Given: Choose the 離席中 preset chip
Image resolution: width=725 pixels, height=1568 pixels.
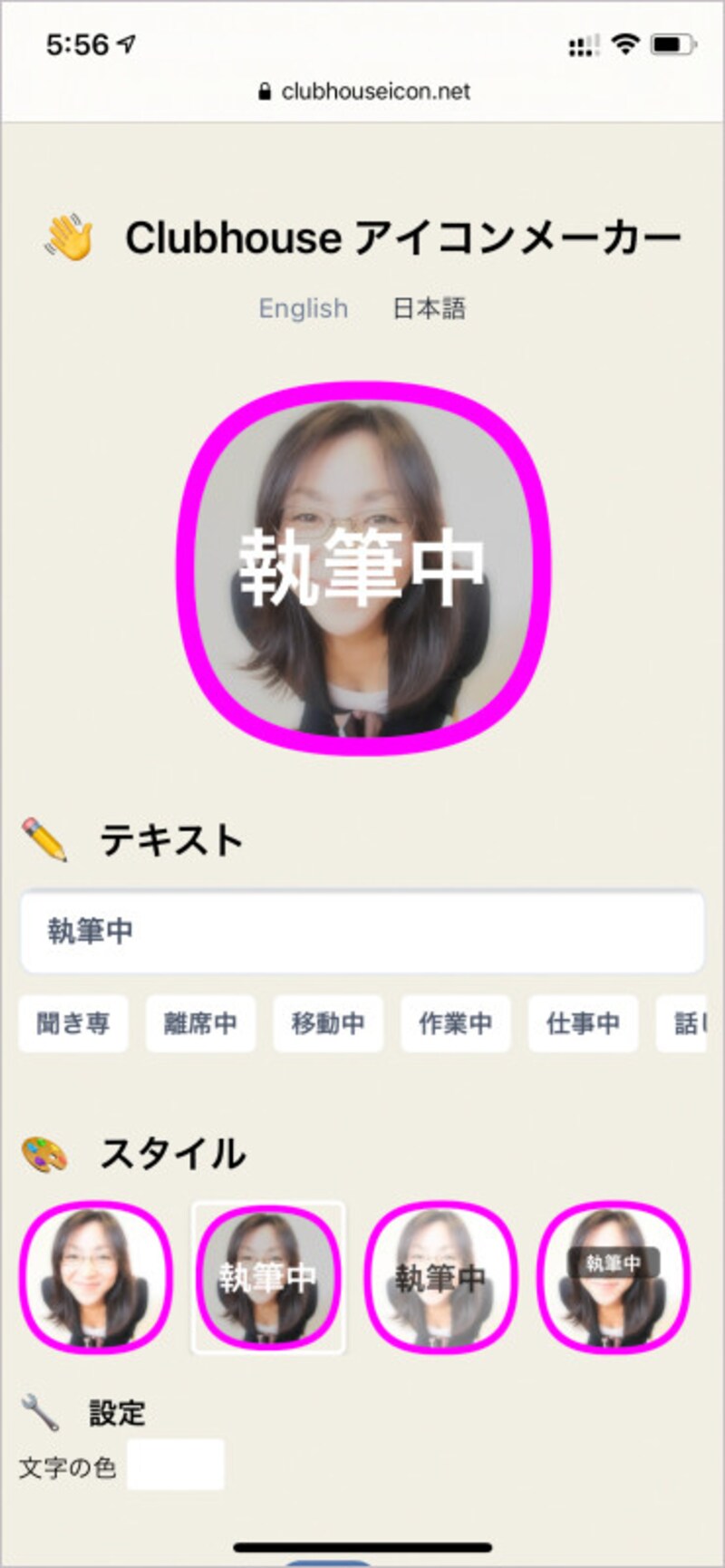Looking at the screenshot, I should pos(200,1023).
